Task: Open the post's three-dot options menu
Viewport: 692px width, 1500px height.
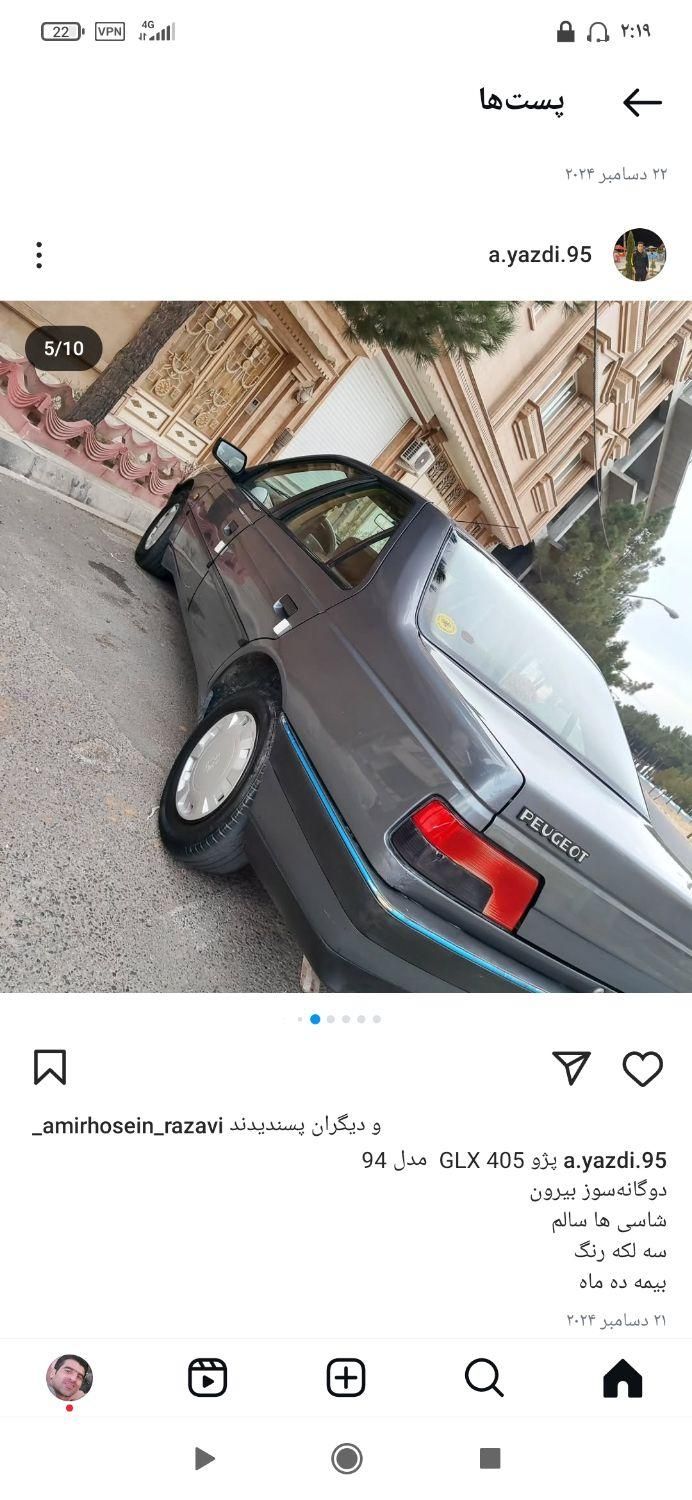Action: (39, 255)
